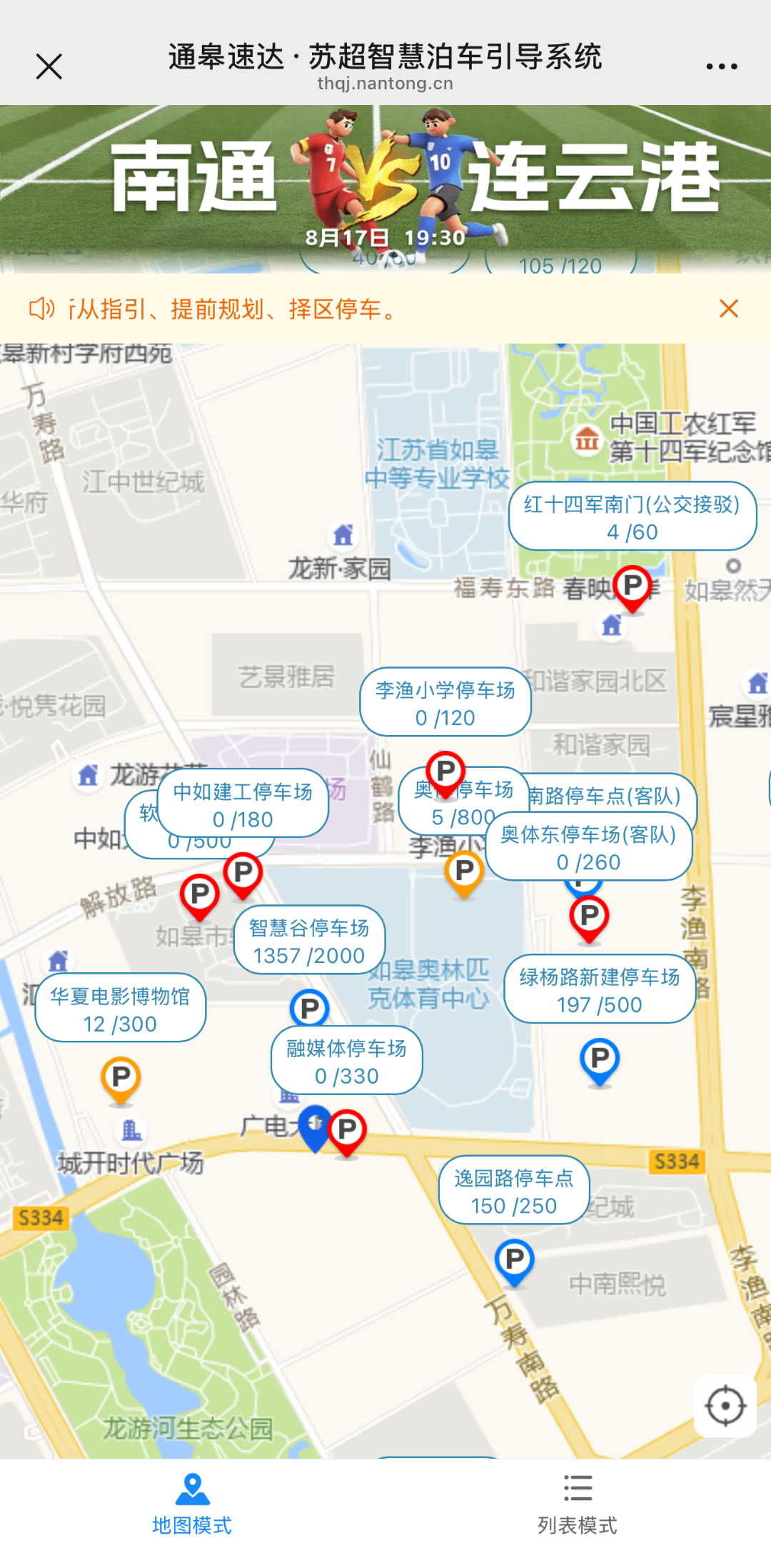The width and height of the screenshot is (771, 1568).
Task: Select 李渔小学停车场 parking bubble
Action: (x=445, y=703)
